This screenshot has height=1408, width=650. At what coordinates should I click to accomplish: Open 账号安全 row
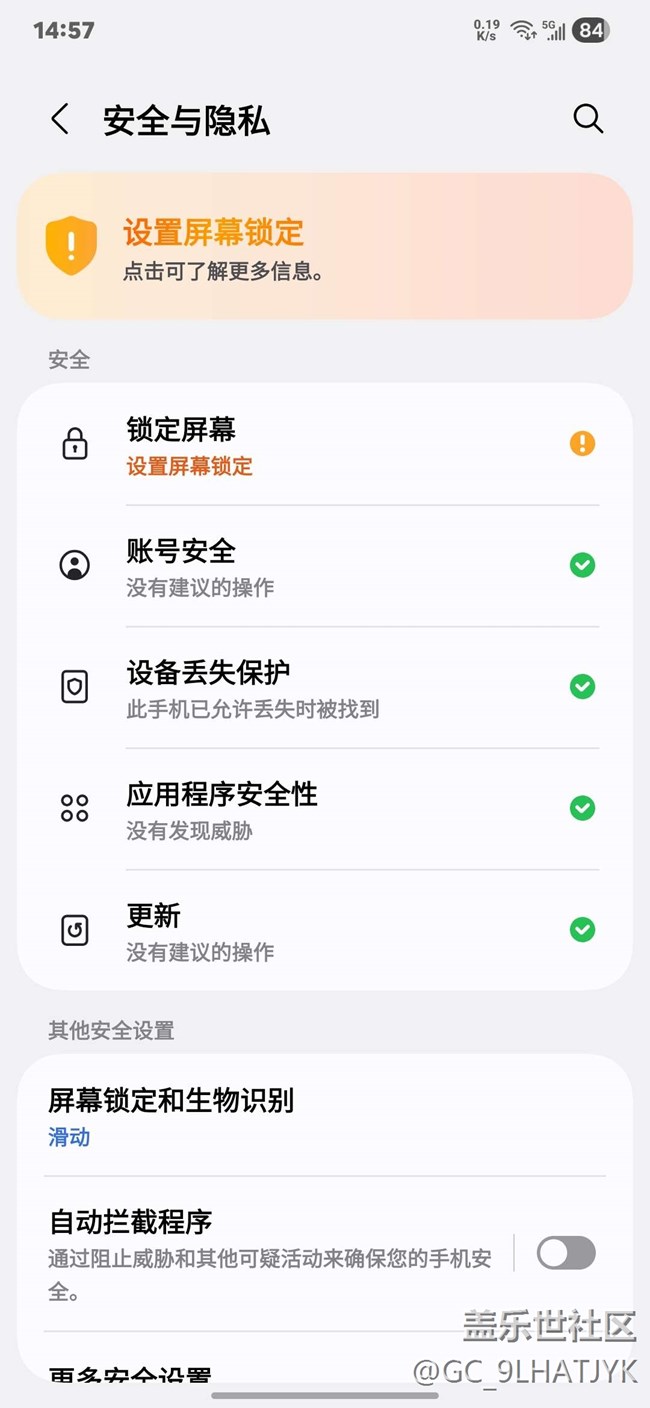324,566
